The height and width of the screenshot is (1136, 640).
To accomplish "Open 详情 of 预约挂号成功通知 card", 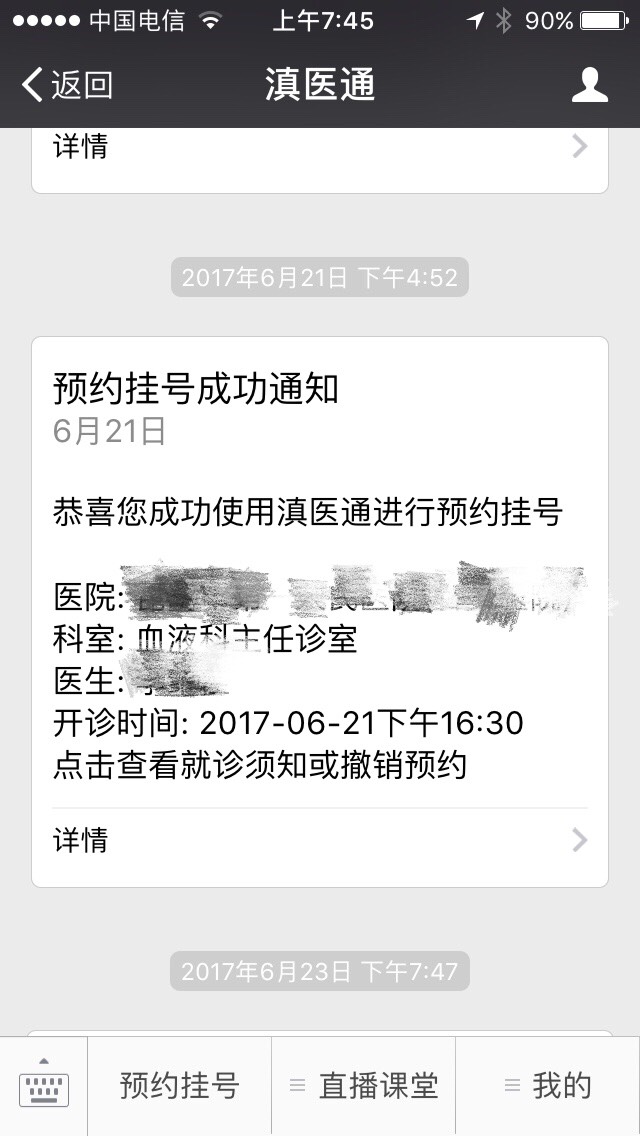I will 320,840.
